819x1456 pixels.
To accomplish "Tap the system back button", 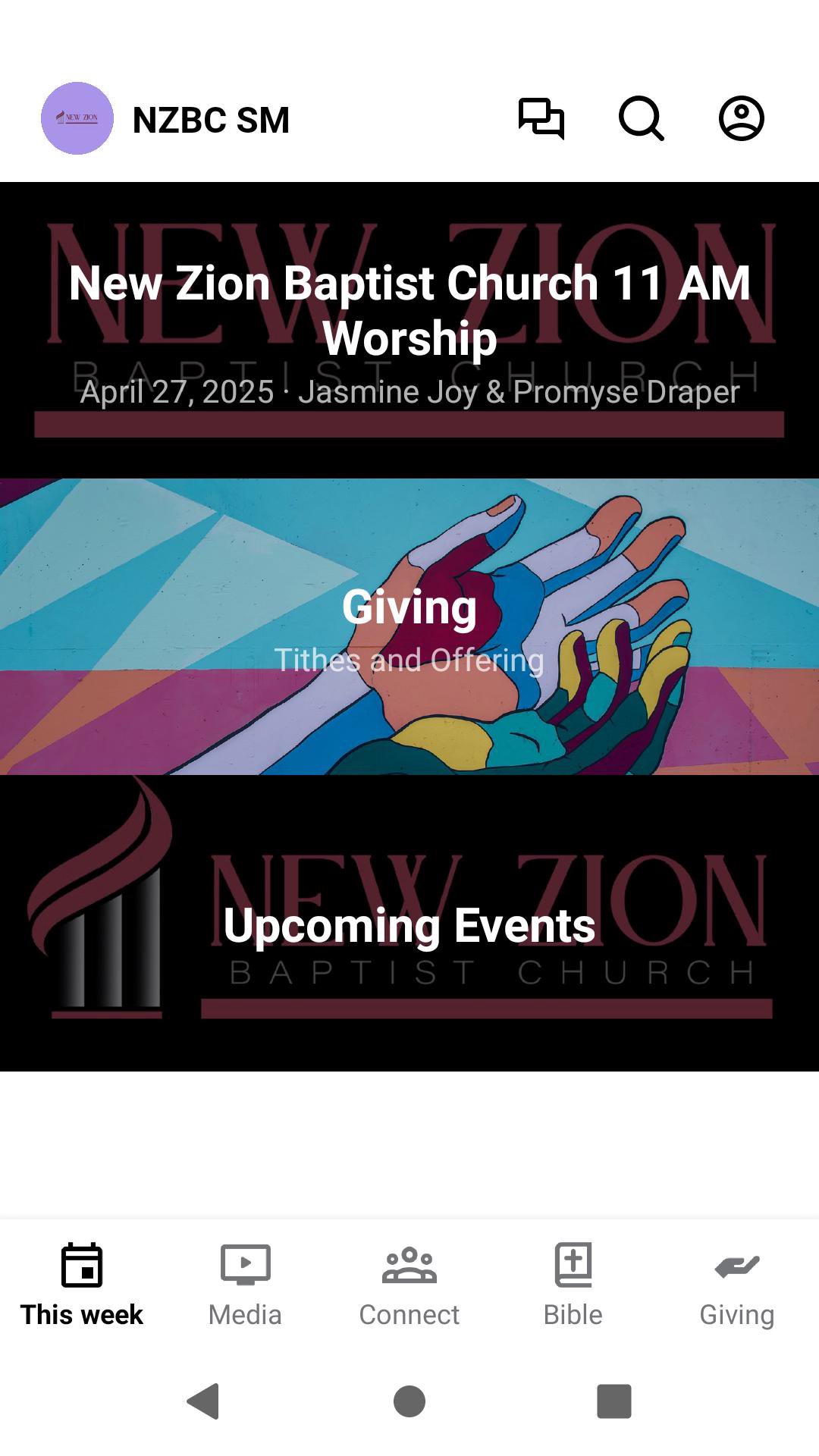I will tap(203, 1401).
